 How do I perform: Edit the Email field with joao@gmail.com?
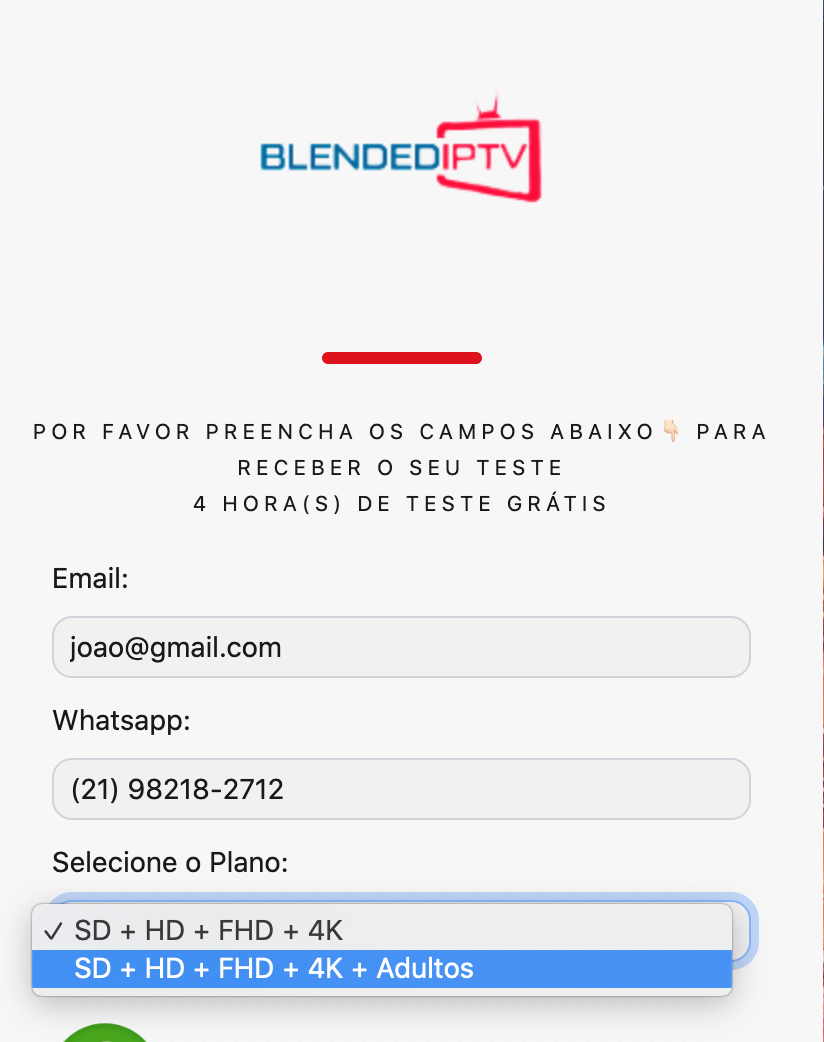point(400,647)
